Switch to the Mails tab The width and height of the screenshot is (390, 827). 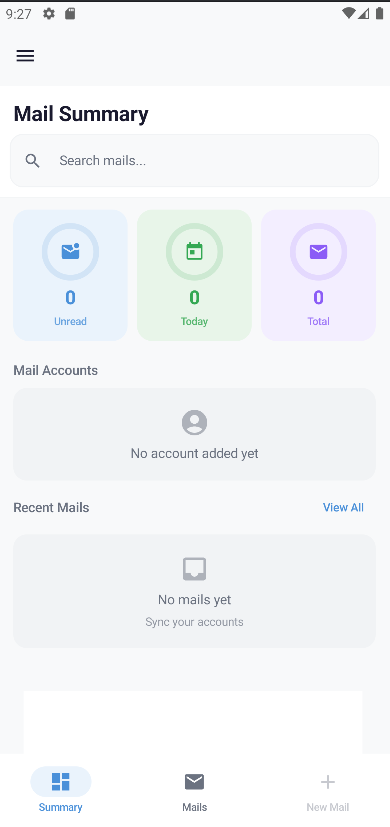[194, 791]
